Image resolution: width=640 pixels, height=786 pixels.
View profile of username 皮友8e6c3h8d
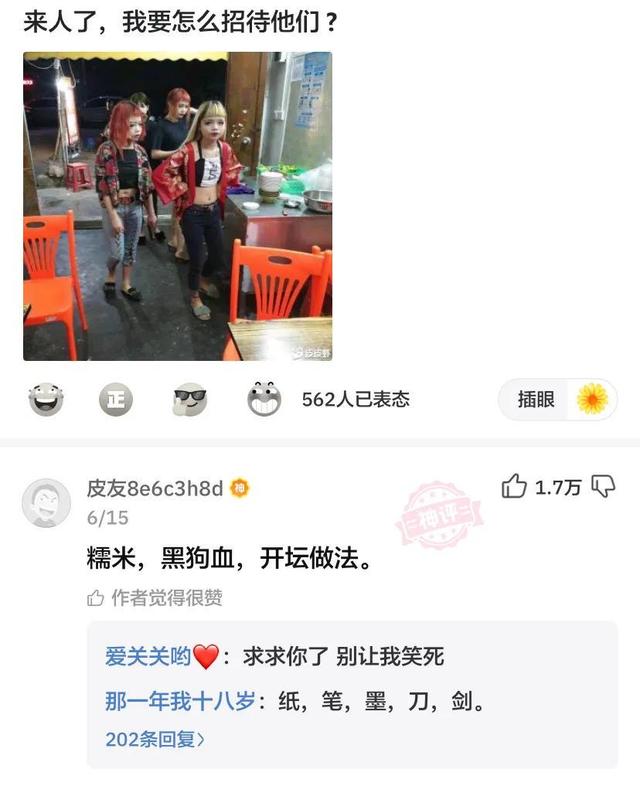pos(154,488)
